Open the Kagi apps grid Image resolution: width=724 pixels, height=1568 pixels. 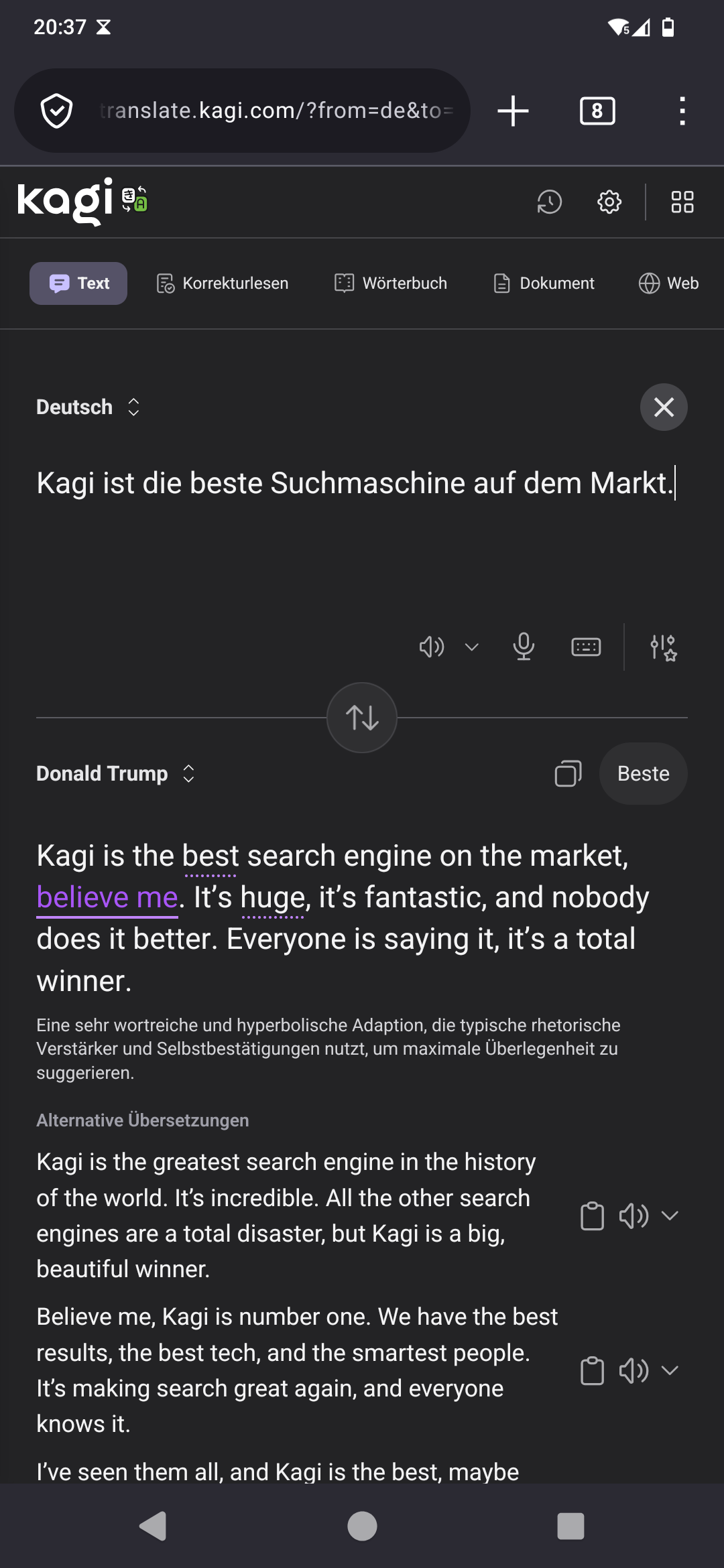click(x=682, y=202)
